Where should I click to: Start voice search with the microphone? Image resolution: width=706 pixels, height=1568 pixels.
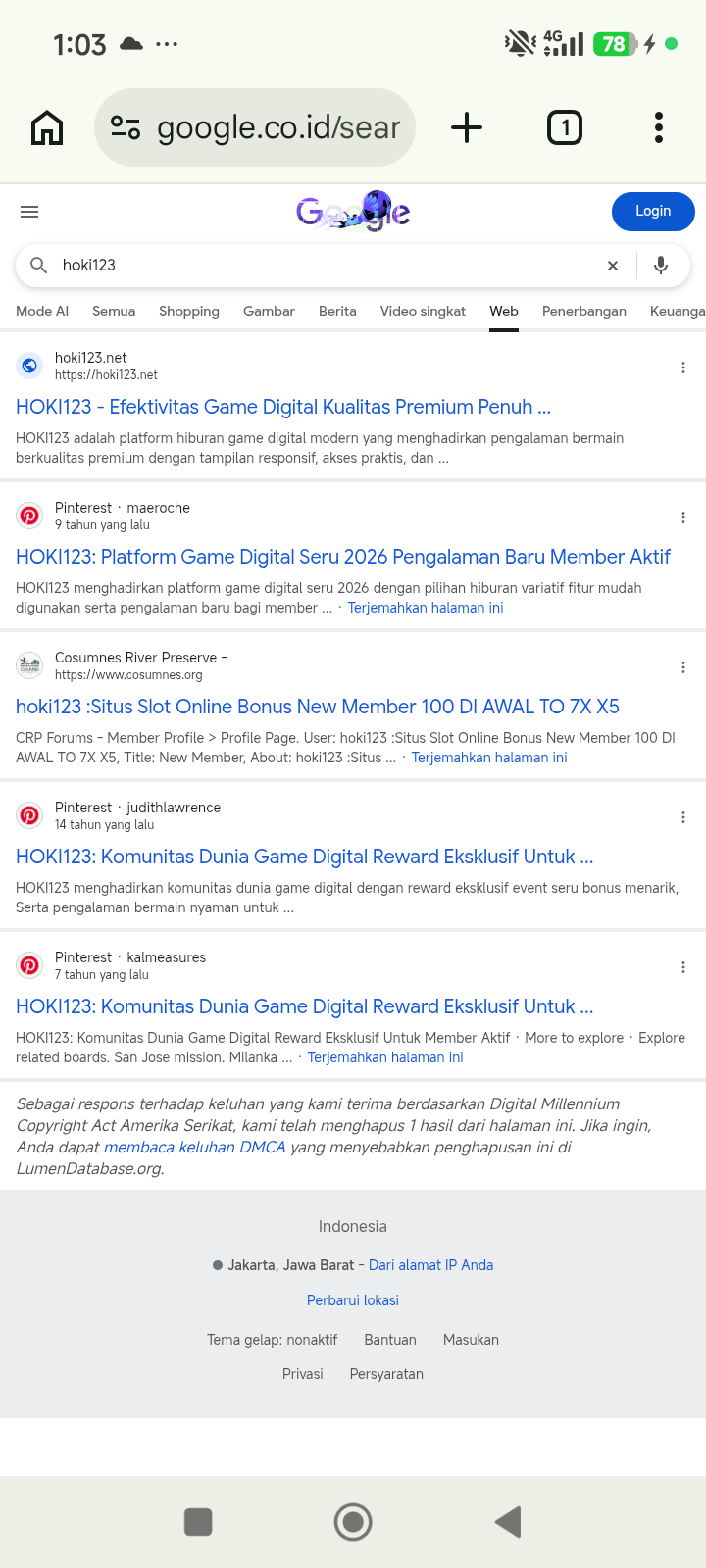[661, 266]
